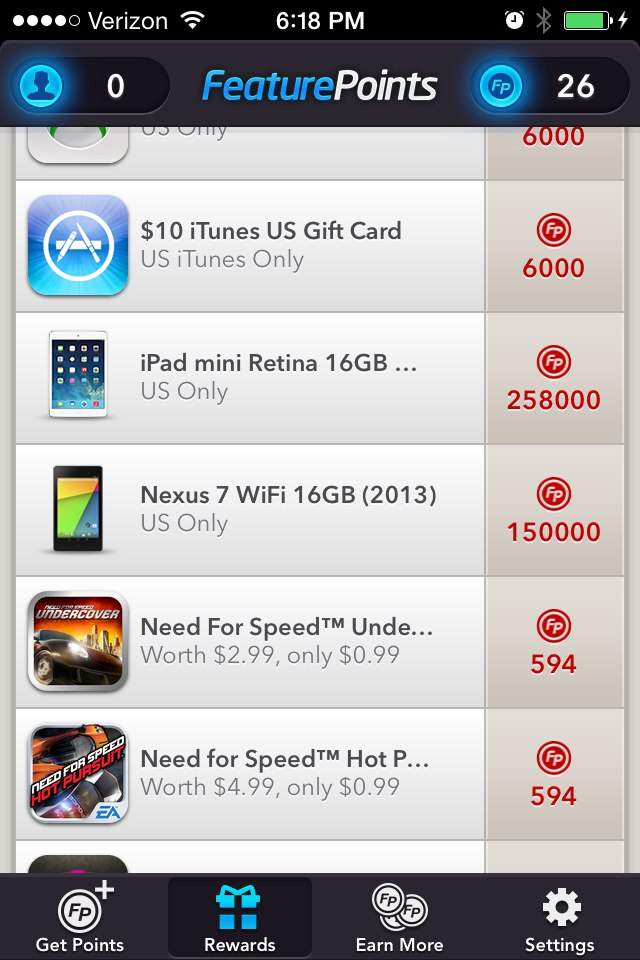
Task: Switch to the Rewards tab
Action: 240,918
